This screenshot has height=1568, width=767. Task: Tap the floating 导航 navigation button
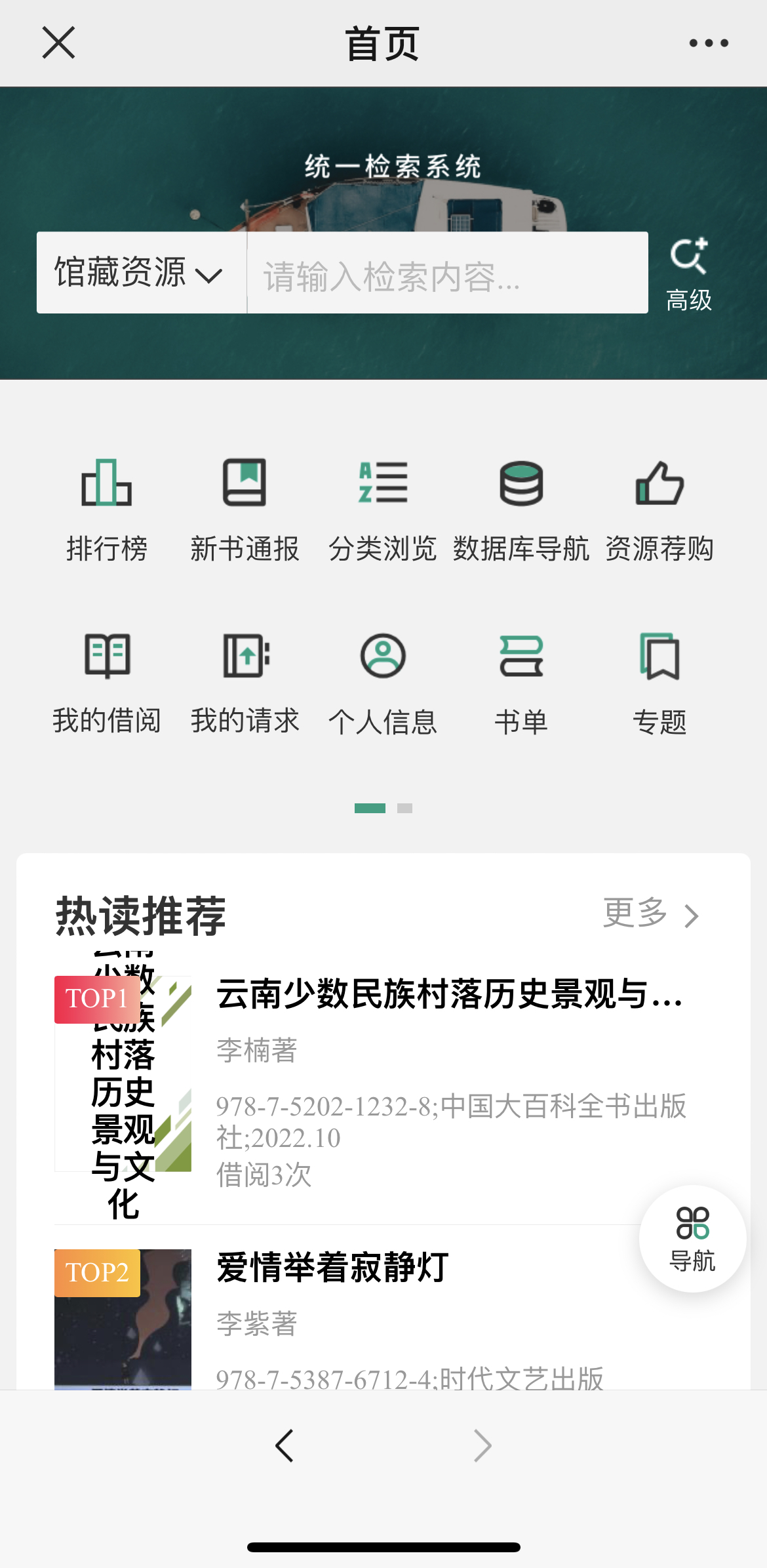(692, 1238)
